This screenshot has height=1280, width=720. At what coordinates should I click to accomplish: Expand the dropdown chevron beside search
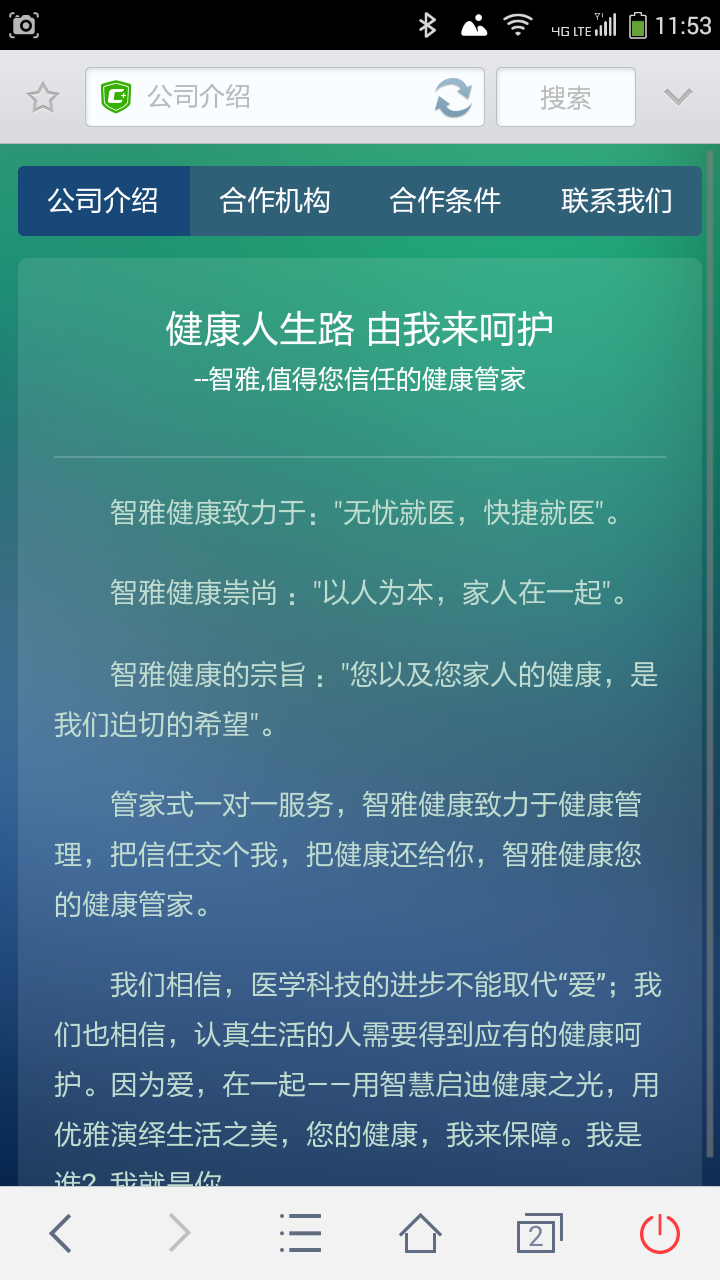678,97
